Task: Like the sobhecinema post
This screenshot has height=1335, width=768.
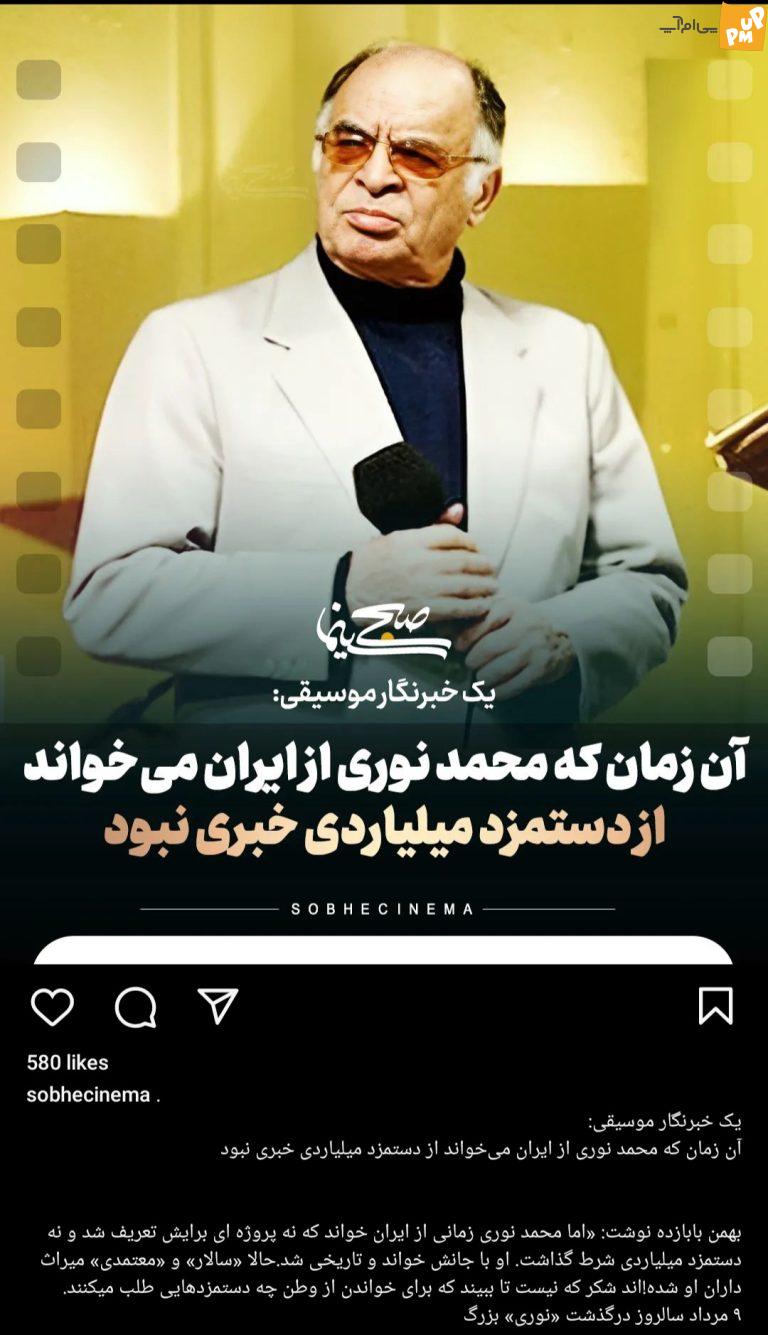Action: (x=52, y=1007)
